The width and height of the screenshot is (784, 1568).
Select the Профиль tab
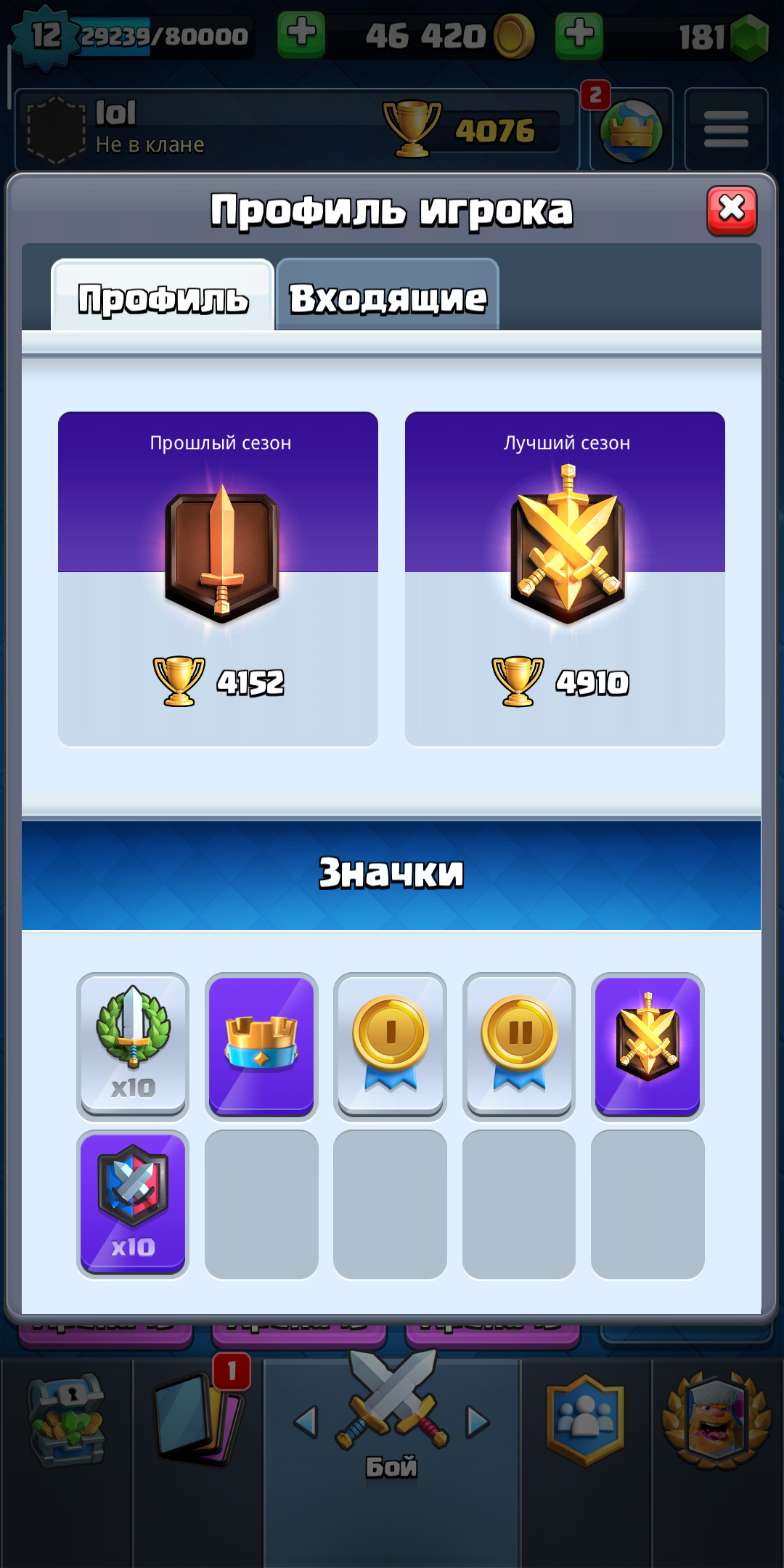coord(163,295)
